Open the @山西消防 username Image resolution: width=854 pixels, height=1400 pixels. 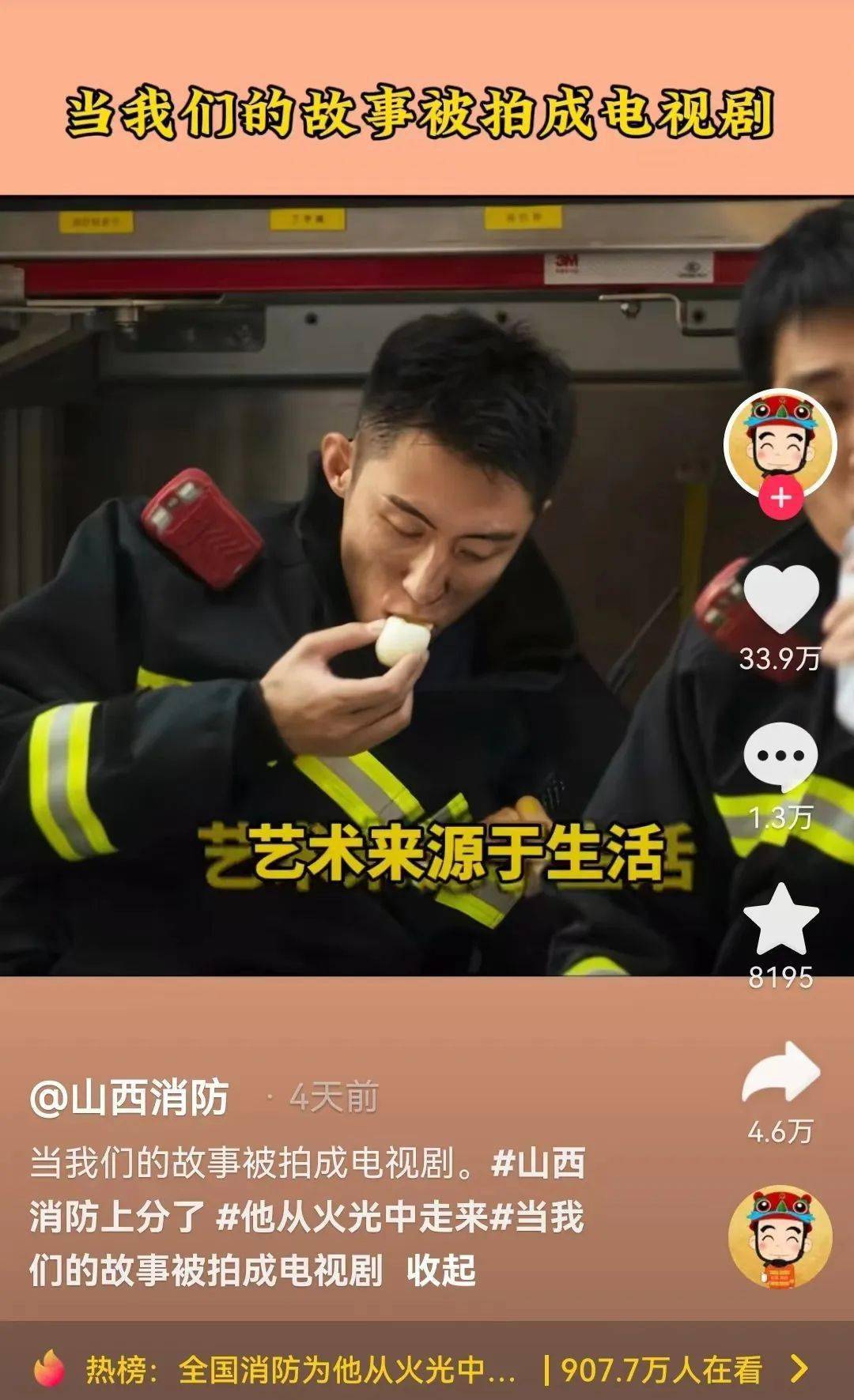coord(130,1097)
